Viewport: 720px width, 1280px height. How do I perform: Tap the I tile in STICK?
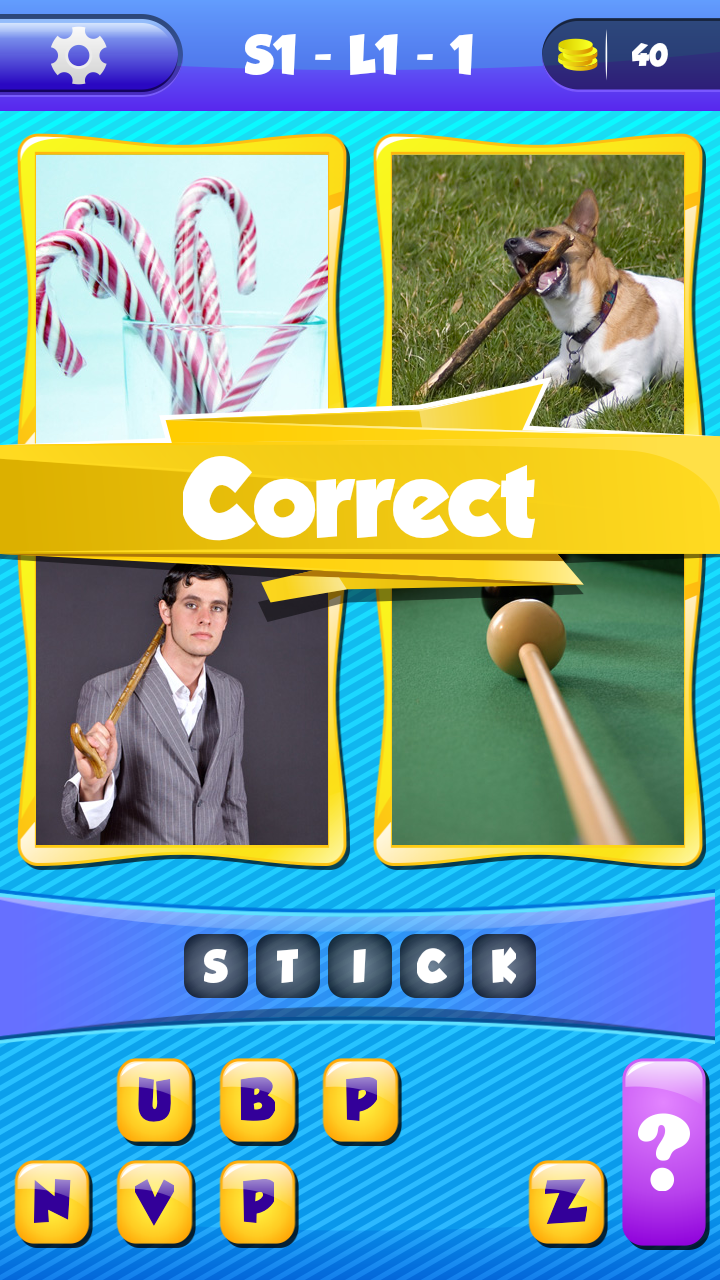360,965
